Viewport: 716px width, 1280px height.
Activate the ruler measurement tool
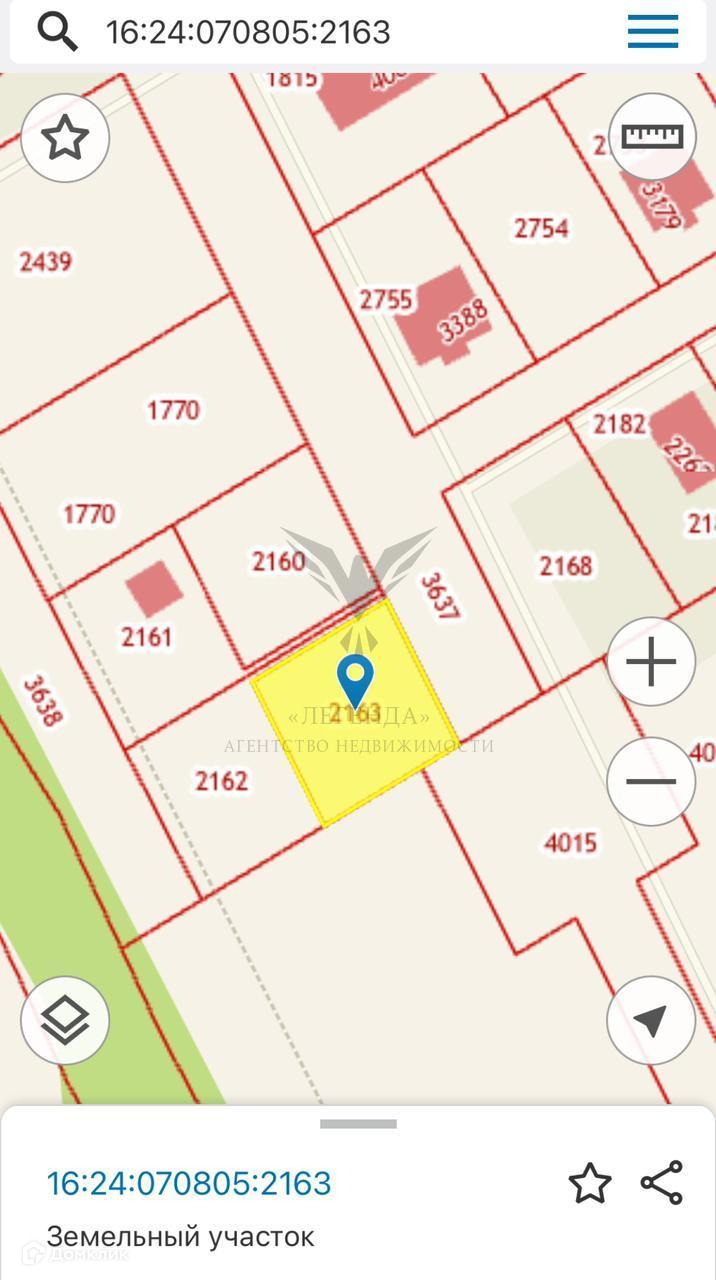tap(652, 136)
